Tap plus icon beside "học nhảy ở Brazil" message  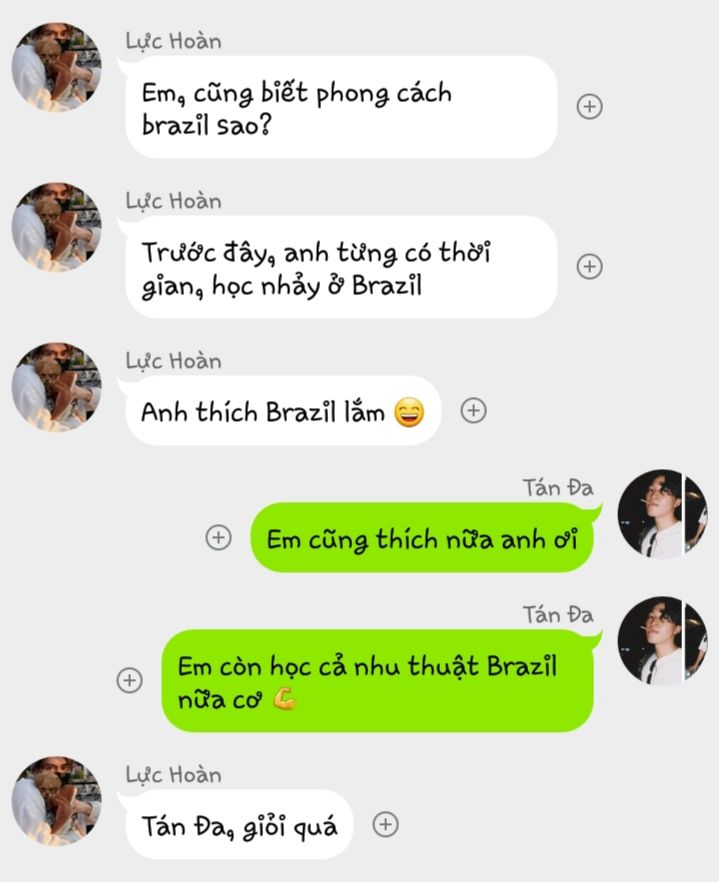pos(590,266)
